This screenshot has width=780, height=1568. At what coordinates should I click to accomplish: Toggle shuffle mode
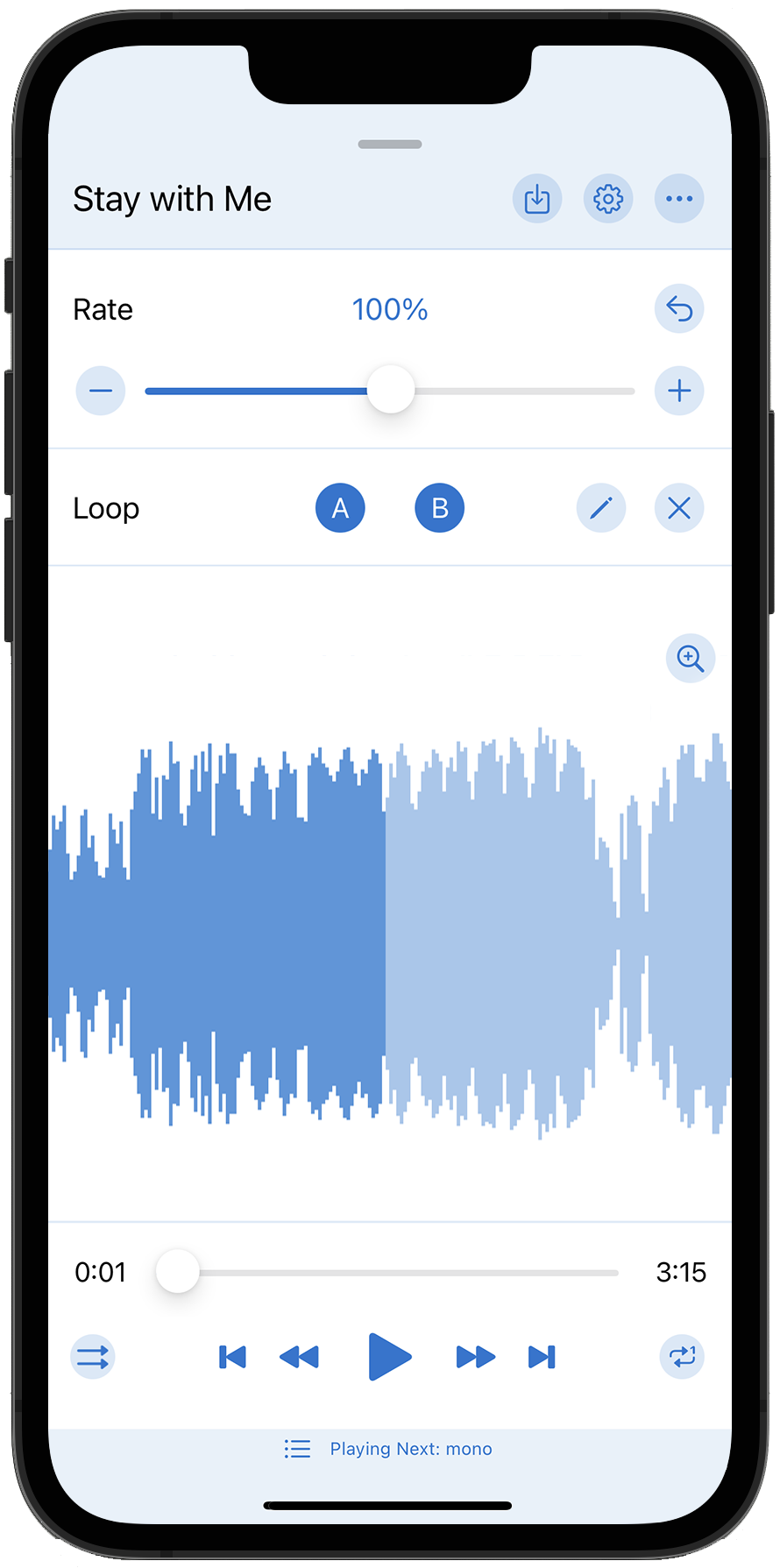click(93, 1357)
